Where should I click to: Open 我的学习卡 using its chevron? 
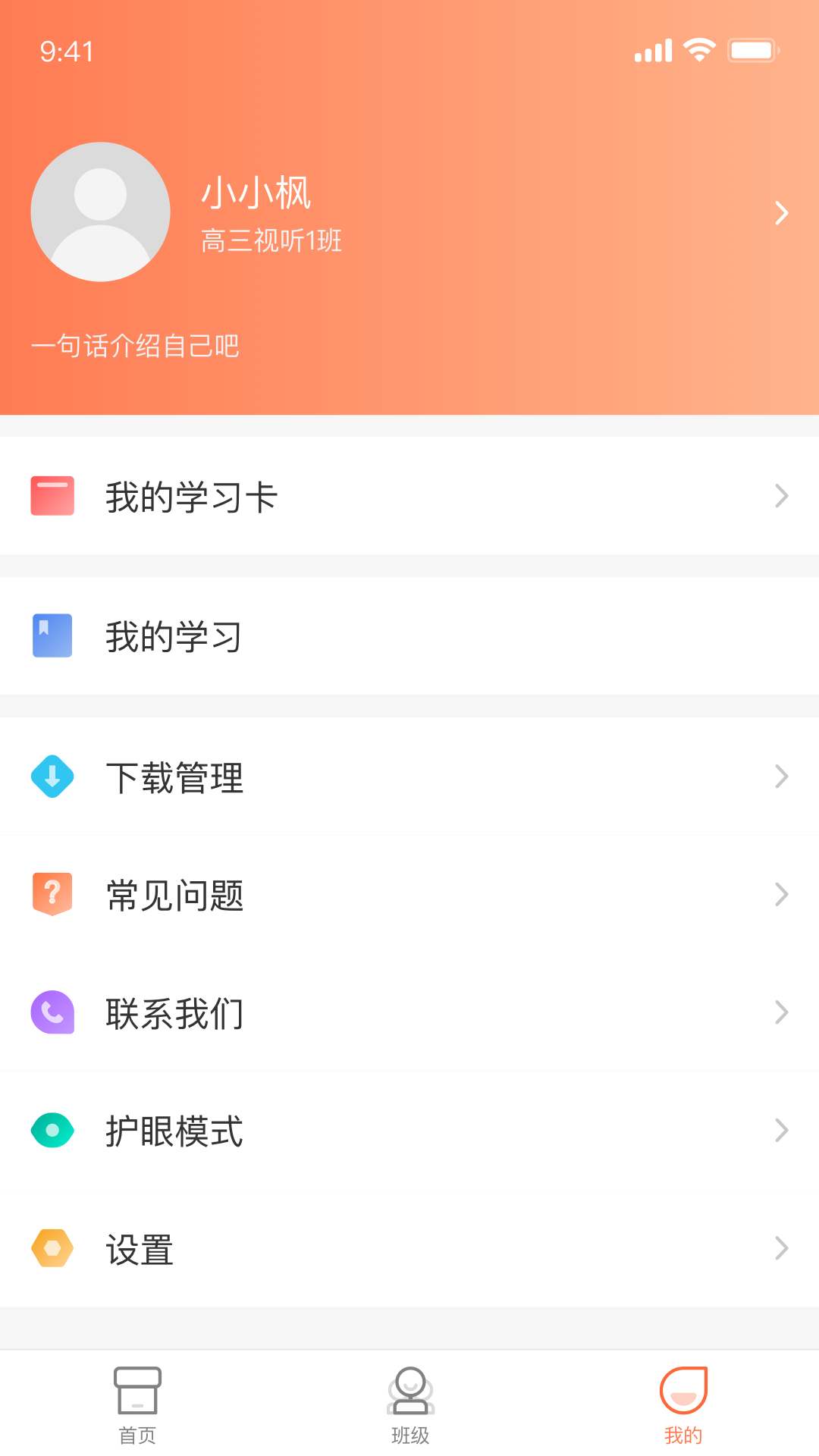pos(781,496)
